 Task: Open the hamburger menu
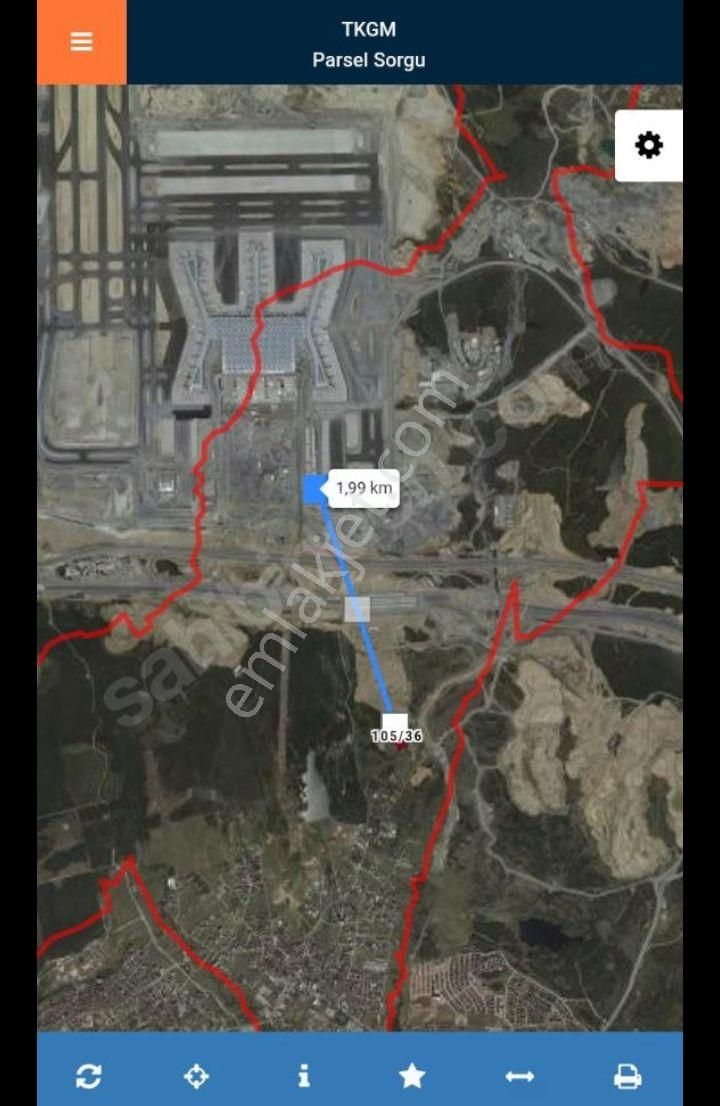(x=81, y=42)
